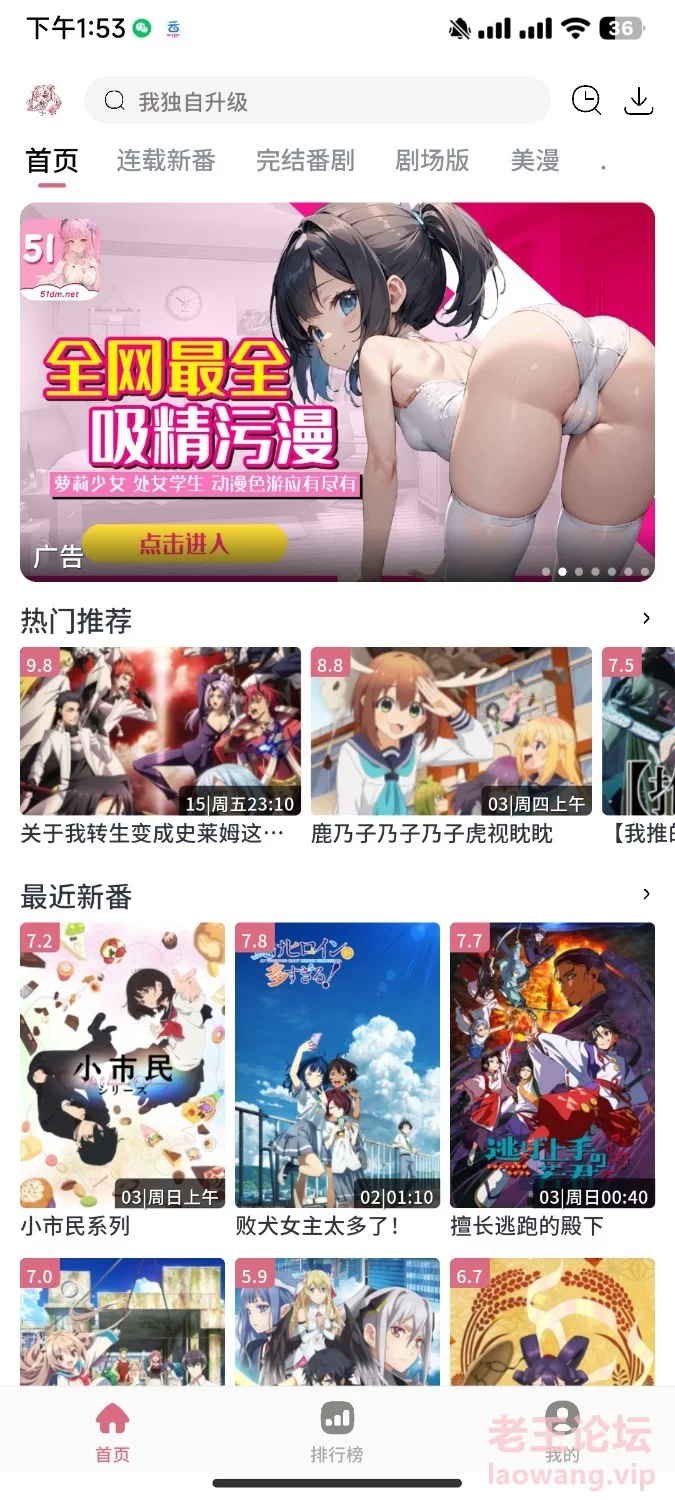This screenshot has width=675, height=1500.
Task: Open the downloads icon
Action: click(x=638, y=101)
